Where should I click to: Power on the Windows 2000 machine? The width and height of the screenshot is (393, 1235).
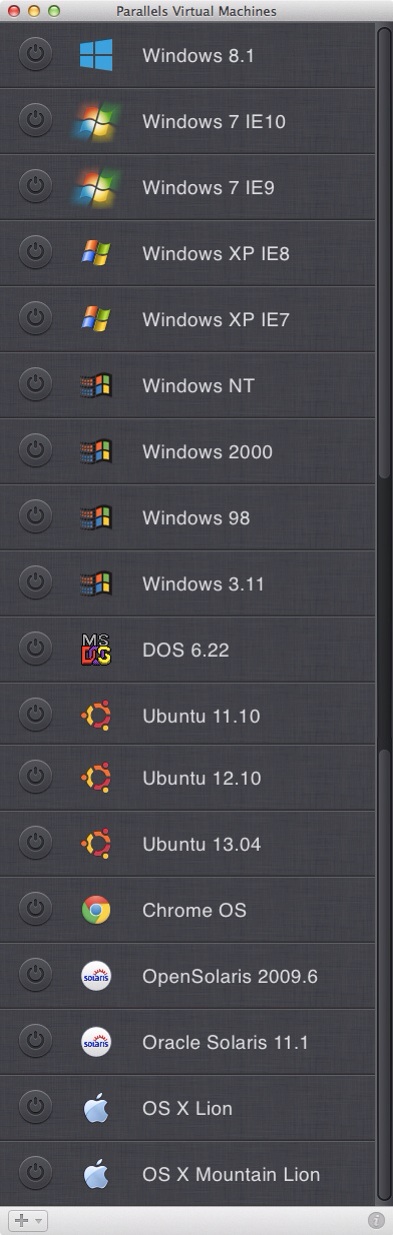(x=36, y=451)
